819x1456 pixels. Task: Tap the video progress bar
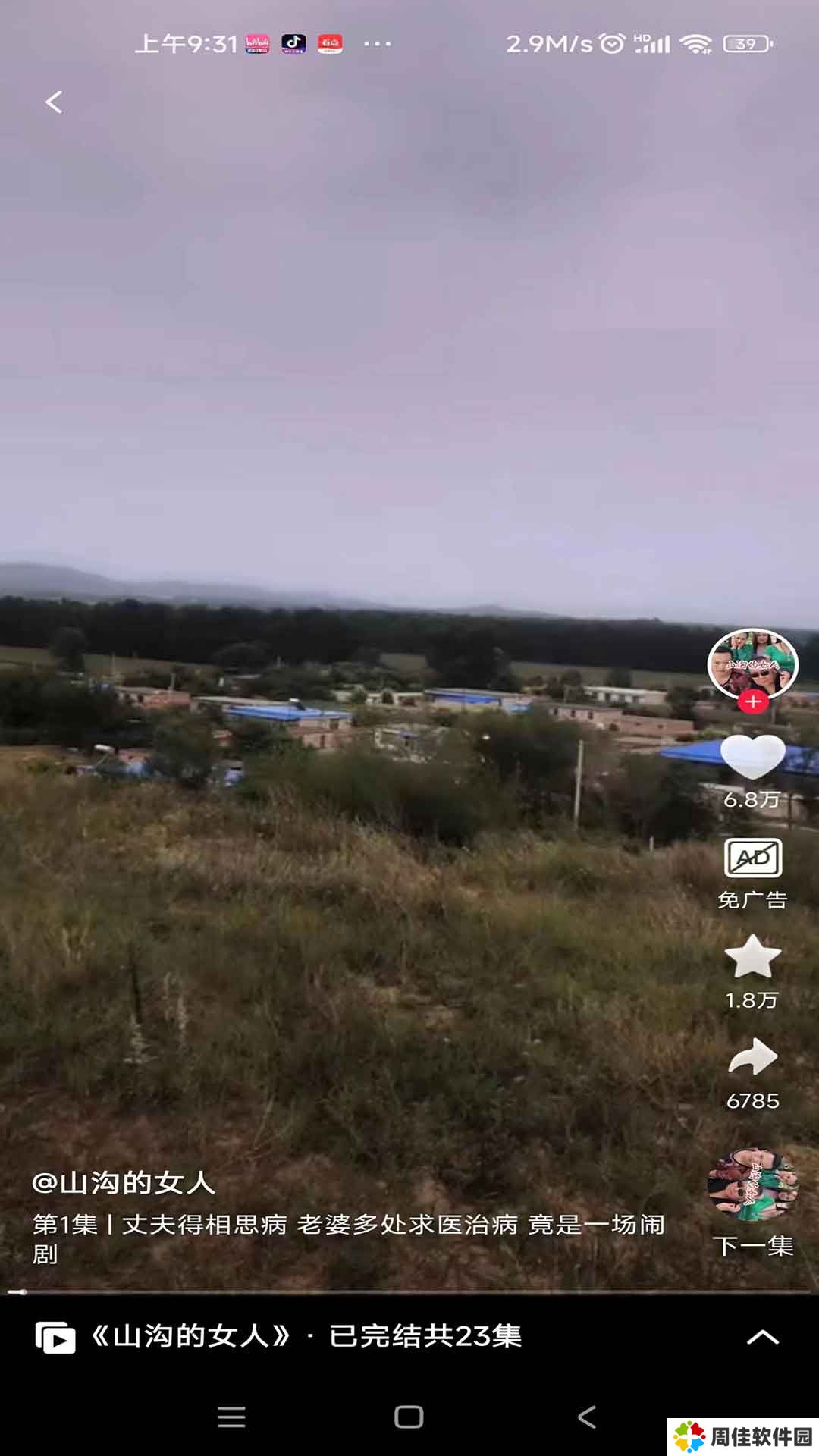pos(409,1291)
